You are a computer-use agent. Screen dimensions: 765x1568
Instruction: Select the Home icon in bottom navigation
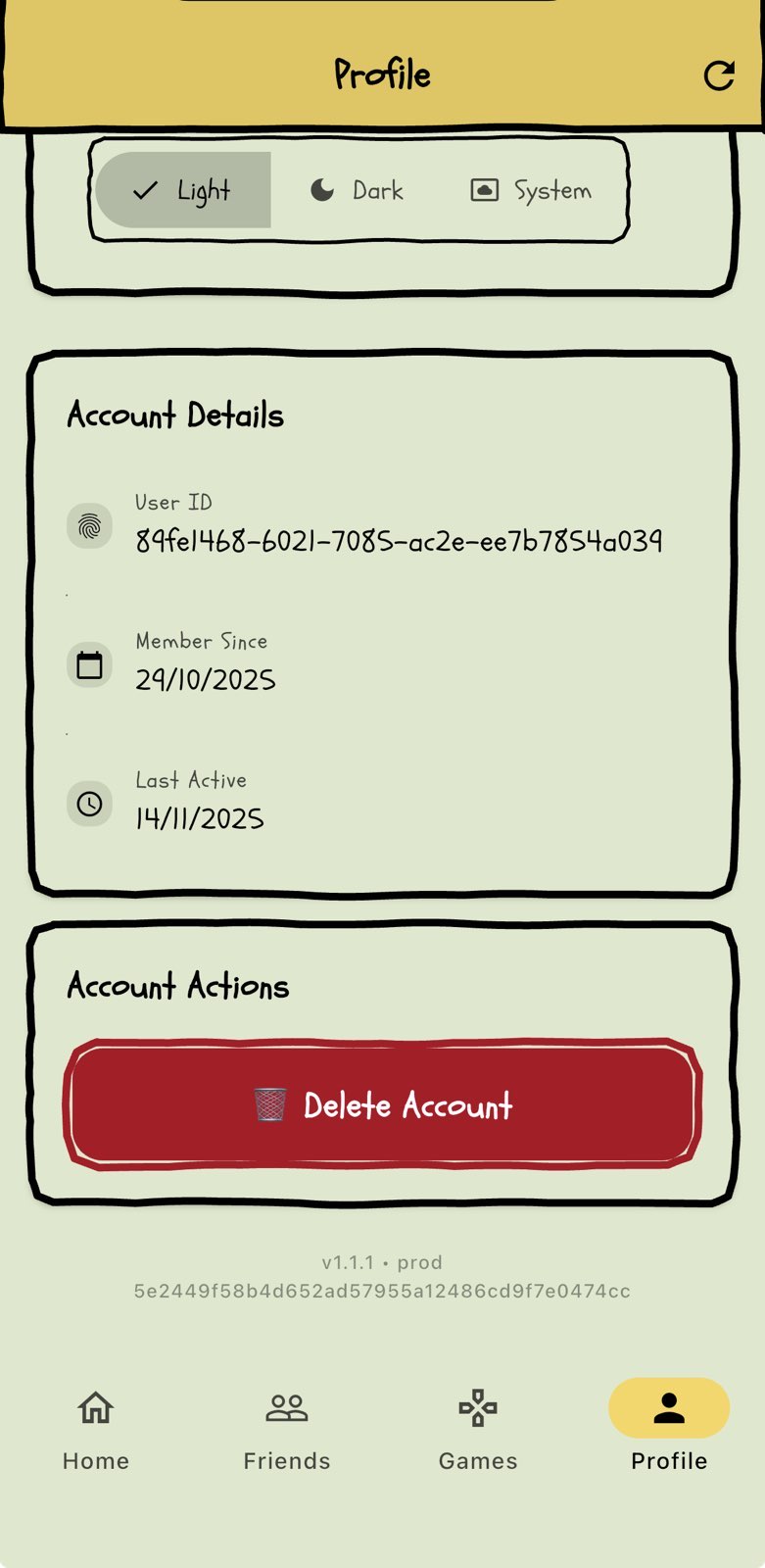pos(95,1407)
